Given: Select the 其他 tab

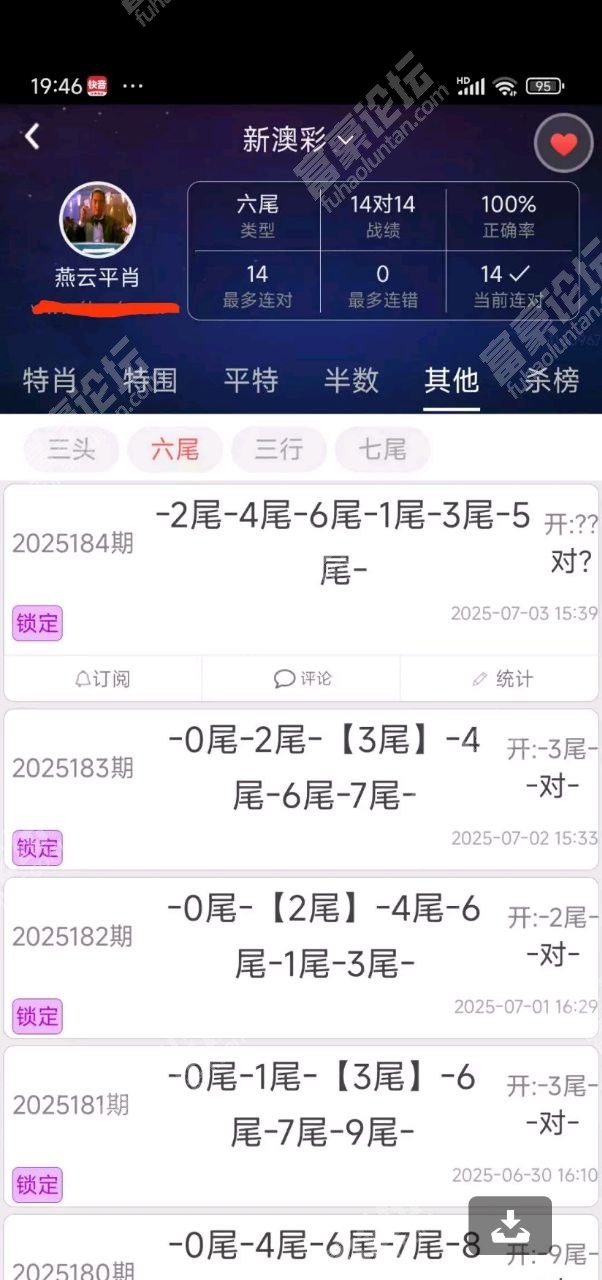Looking at the screenshot, I should tap(451, 380).
